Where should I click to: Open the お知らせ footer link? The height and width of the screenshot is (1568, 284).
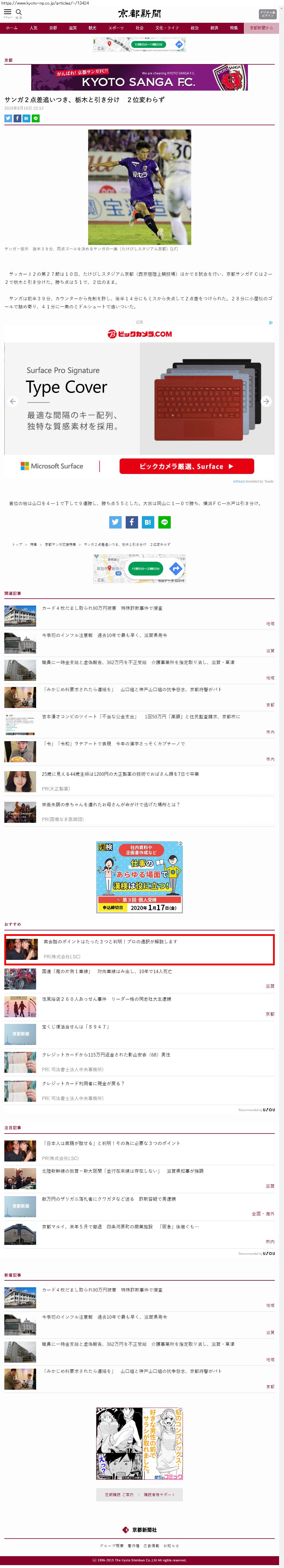click(171, 1545)
